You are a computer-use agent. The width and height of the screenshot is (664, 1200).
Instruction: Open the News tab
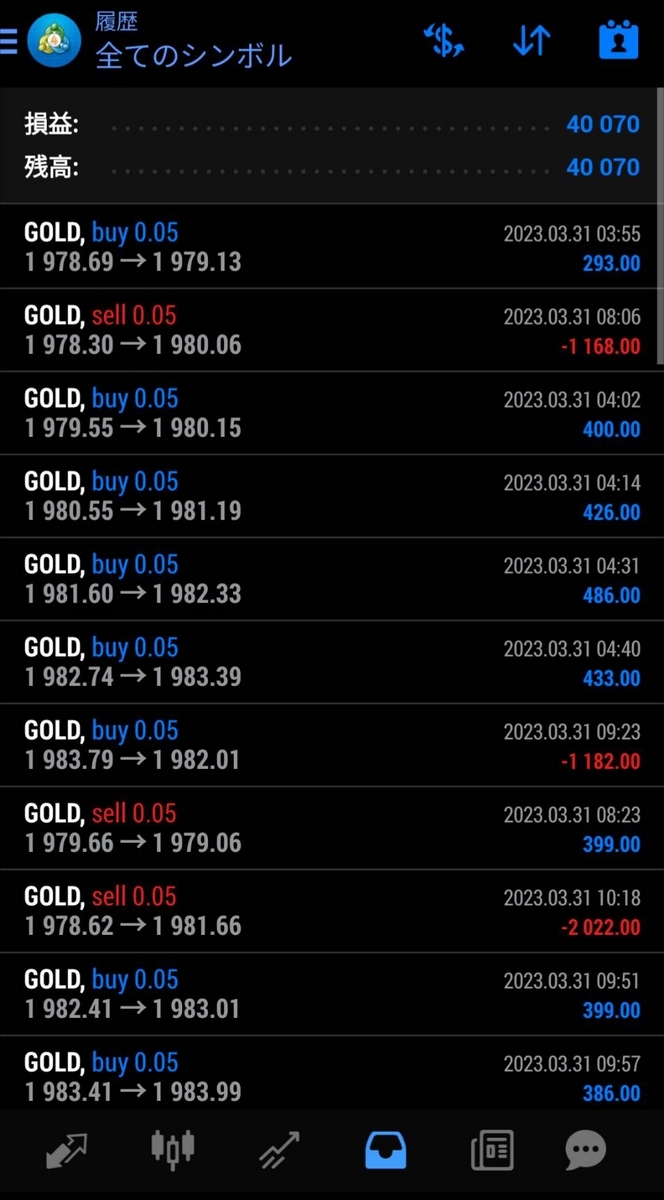(x=492, y=1151)
